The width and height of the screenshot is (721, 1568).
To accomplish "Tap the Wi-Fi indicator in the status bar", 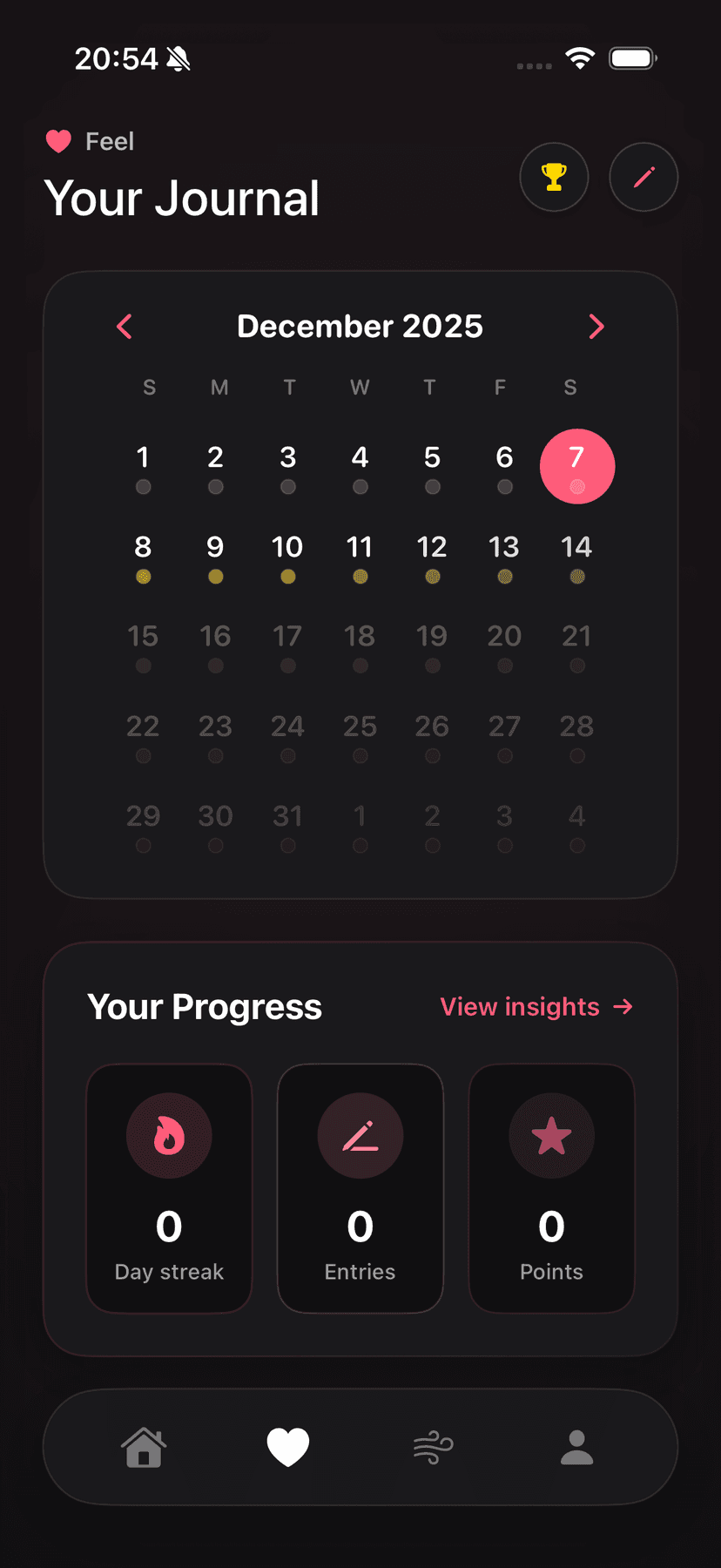I will (x=580, y=57).
